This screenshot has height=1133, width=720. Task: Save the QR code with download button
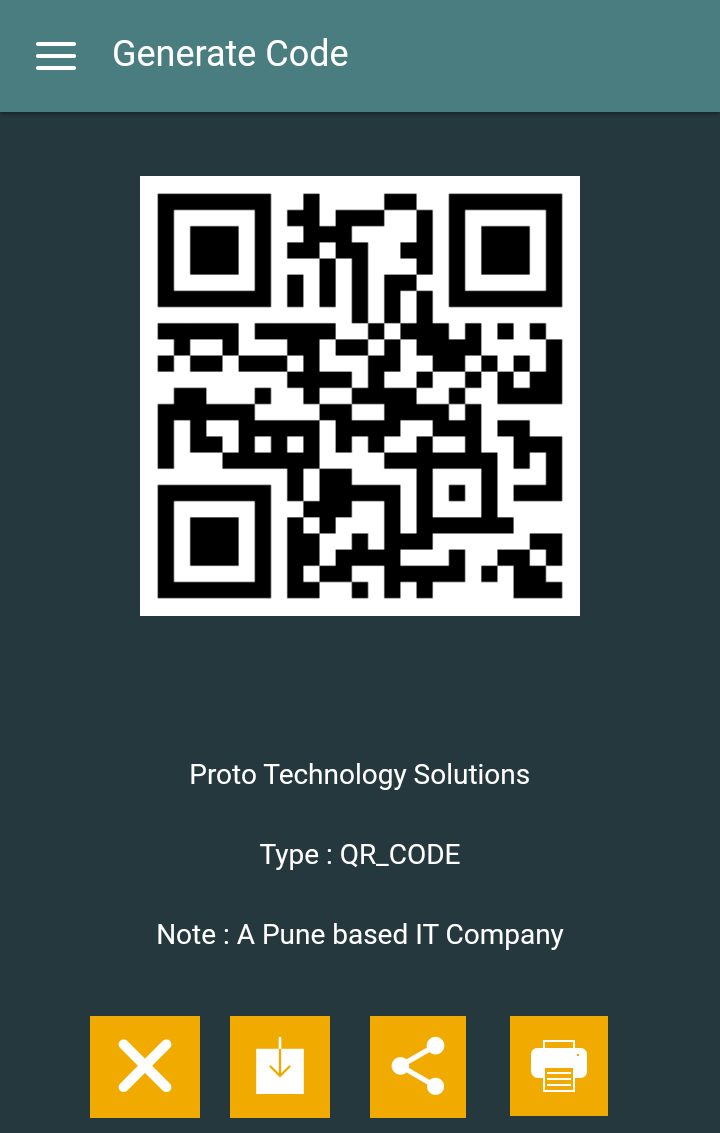pyautogui.click(x=280, y=1066)
